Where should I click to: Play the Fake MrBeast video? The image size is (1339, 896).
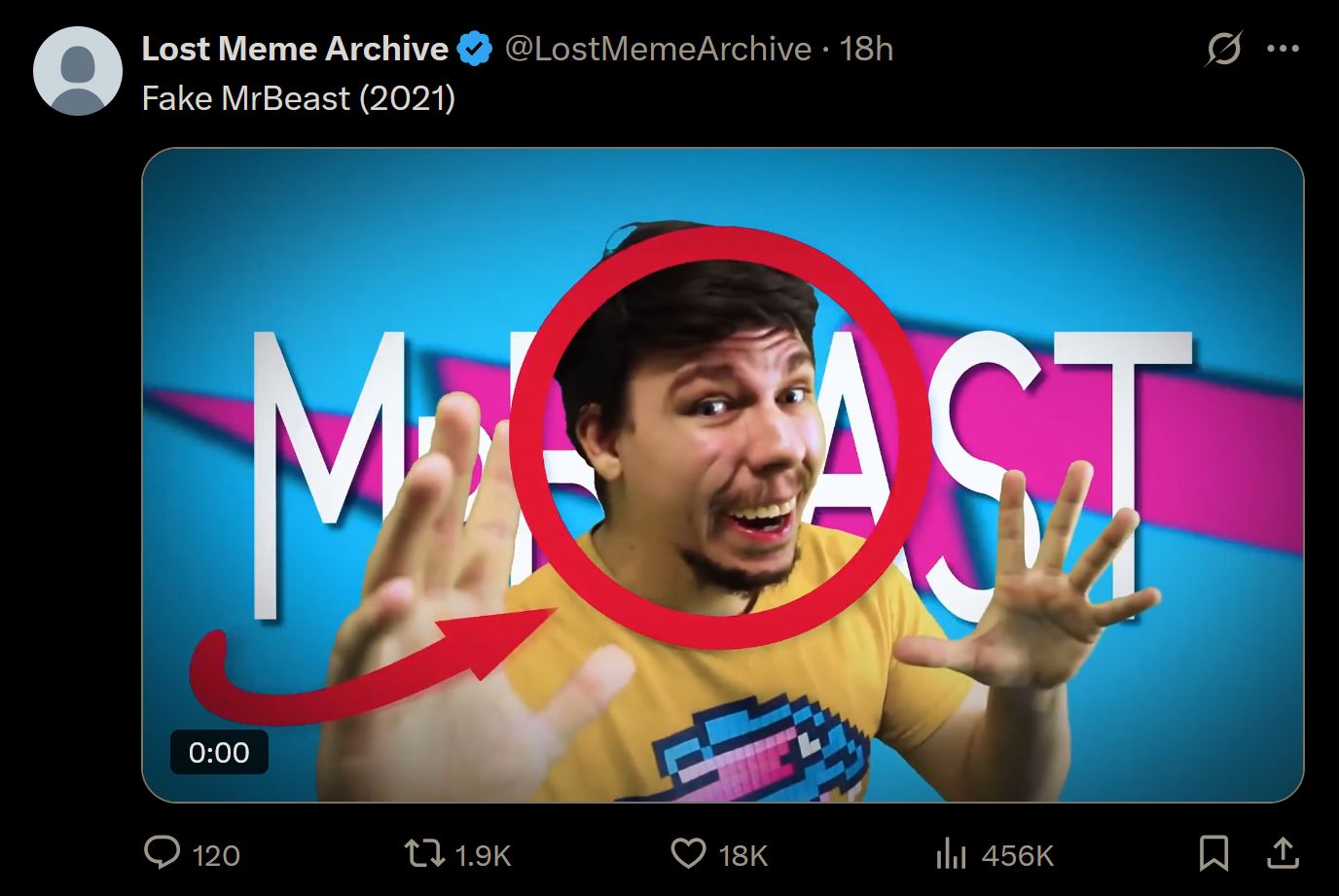click(722, 475)
